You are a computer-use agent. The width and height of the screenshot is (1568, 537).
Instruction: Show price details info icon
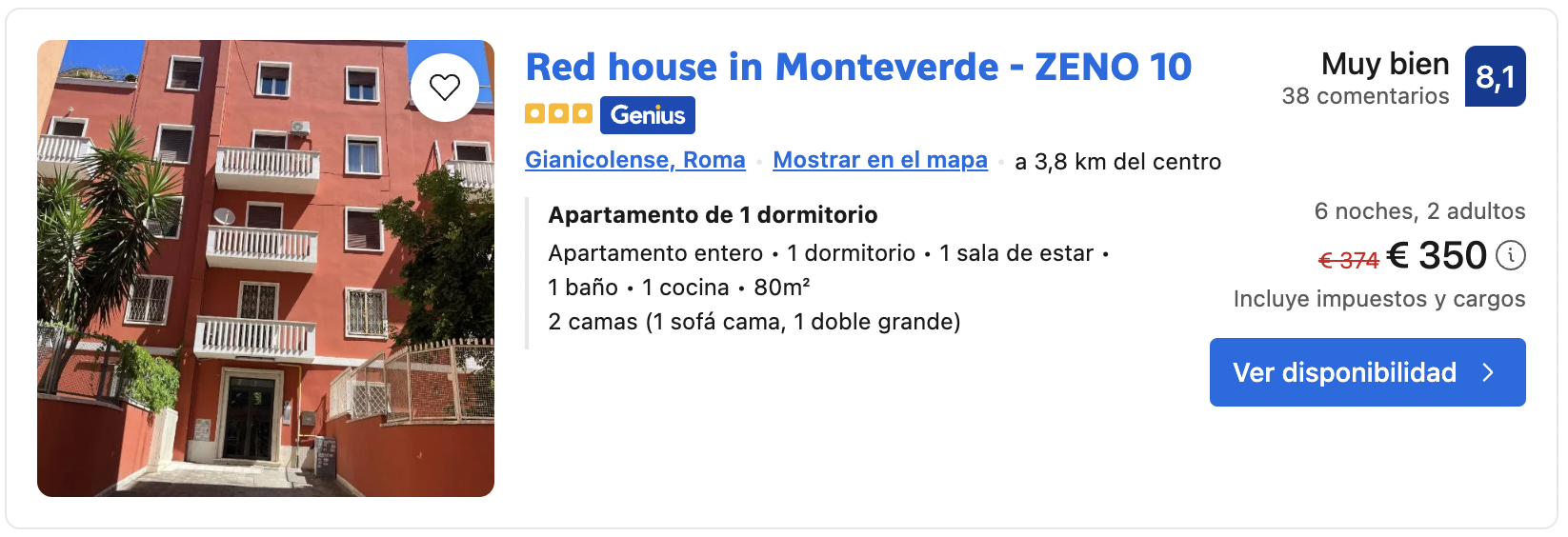(x=1511, y=255)
